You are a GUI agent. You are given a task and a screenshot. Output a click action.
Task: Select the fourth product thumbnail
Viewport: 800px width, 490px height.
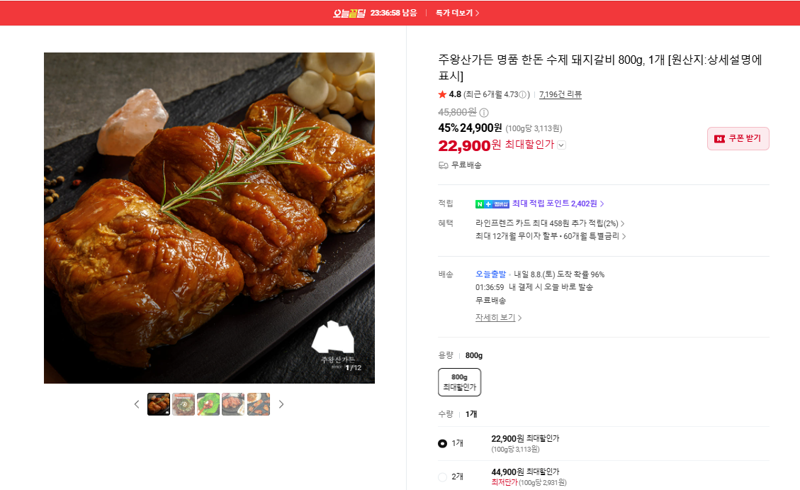point(233,404)
